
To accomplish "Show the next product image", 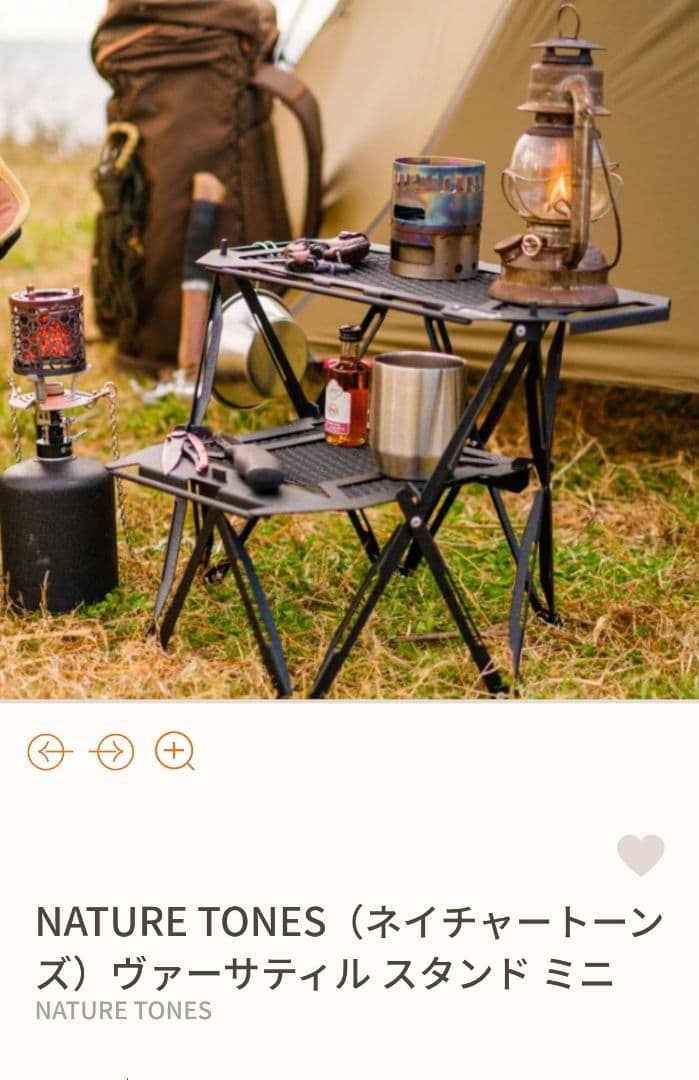I will coord(111,751).
